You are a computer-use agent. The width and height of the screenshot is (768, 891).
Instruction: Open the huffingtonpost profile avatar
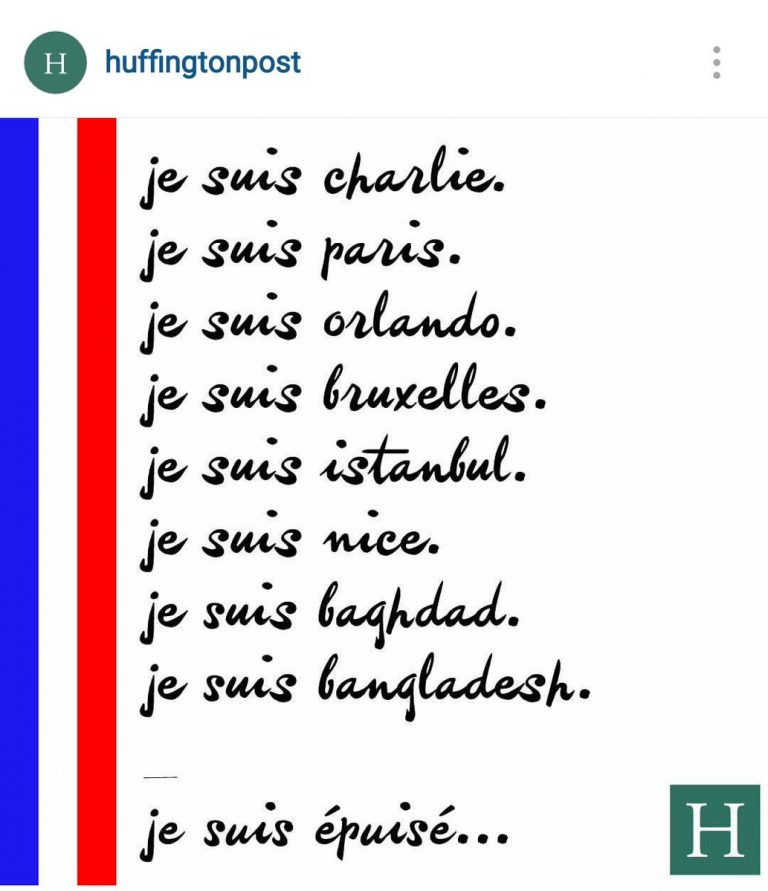tap(55, 62)
